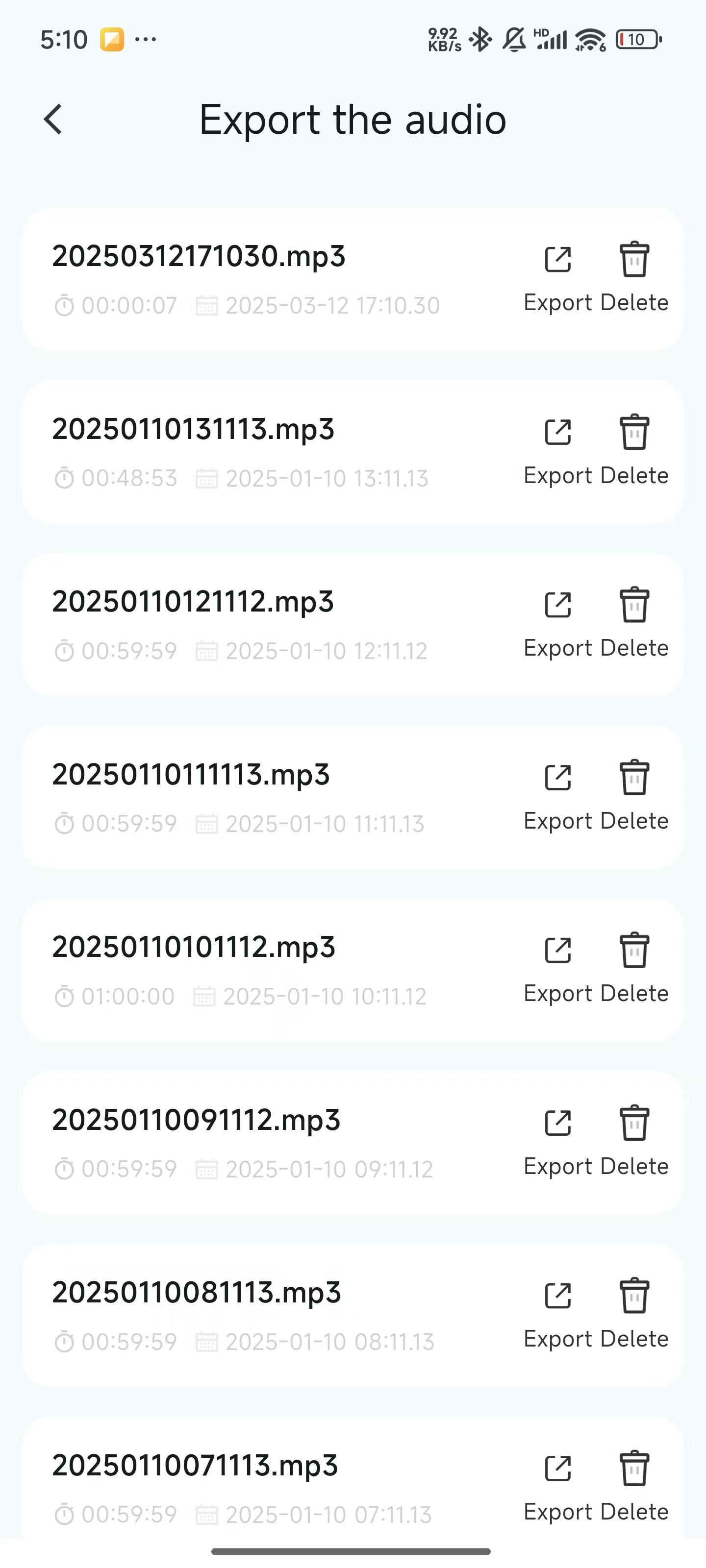Tap the Delete trash icon for 20250110091112.mp3

pos(634,1123)
